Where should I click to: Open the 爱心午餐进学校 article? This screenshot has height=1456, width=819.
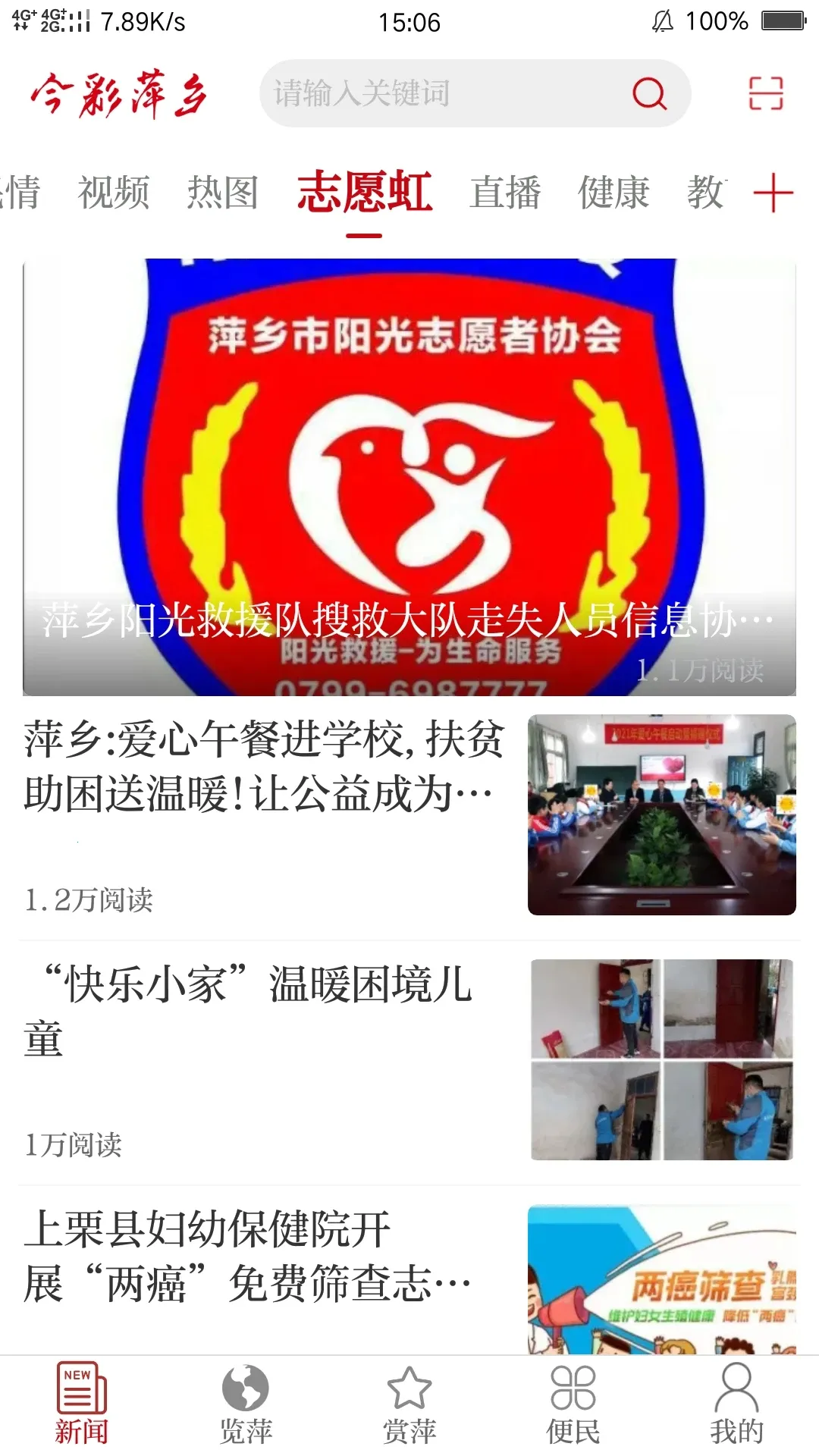265,767
